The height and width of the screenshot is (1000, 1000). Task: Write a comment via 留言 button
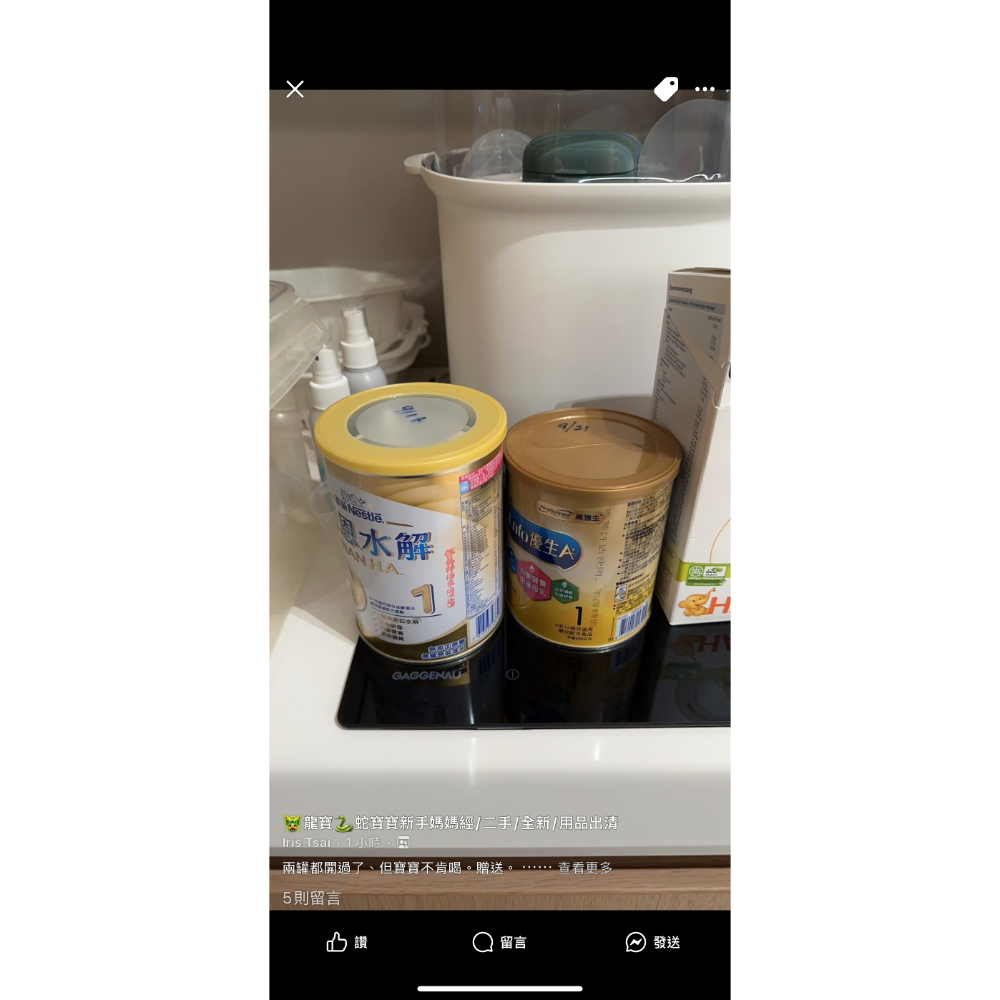[x=500, y=942]
